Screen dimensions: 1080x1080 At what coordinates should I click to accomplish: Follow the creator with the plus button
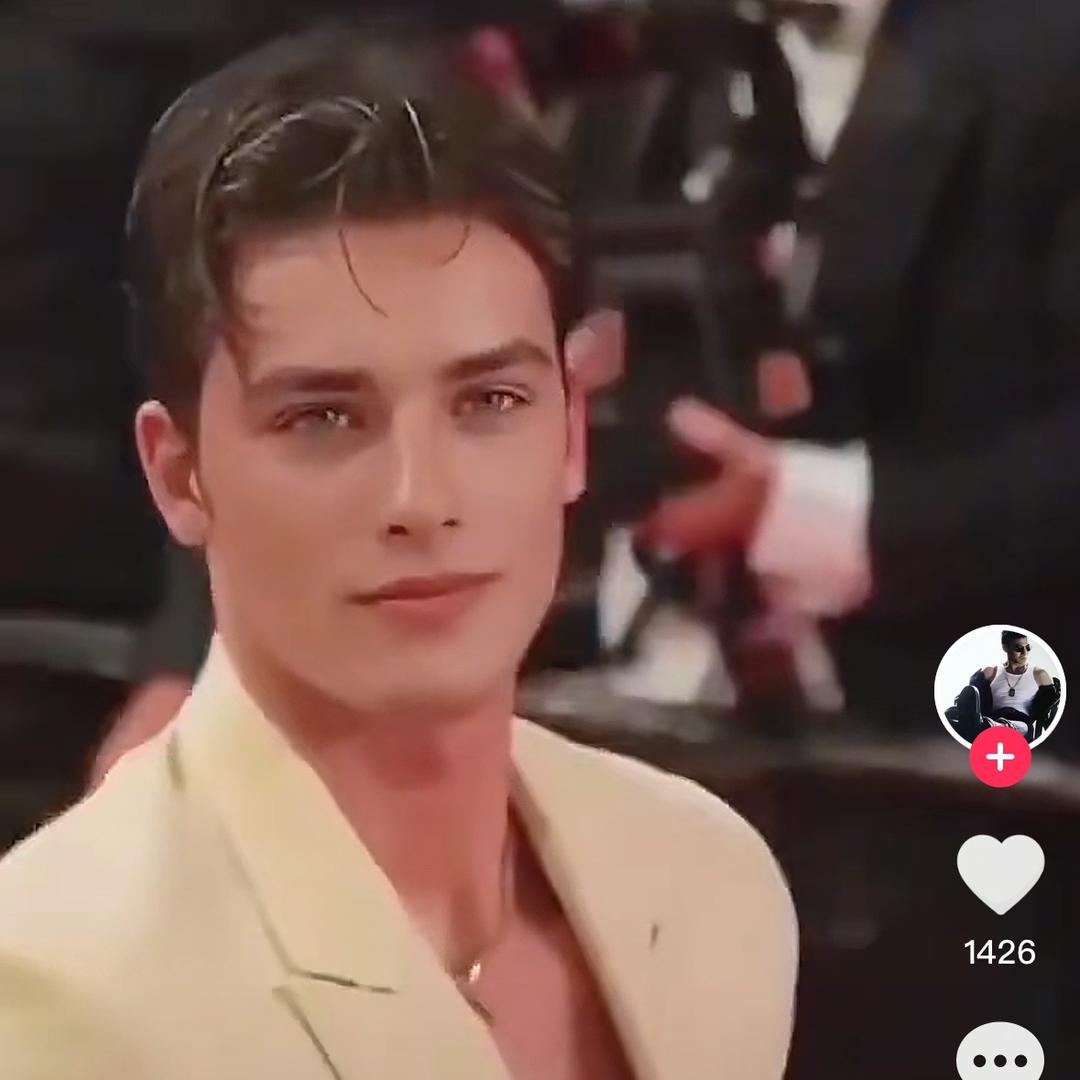point(999,757)
